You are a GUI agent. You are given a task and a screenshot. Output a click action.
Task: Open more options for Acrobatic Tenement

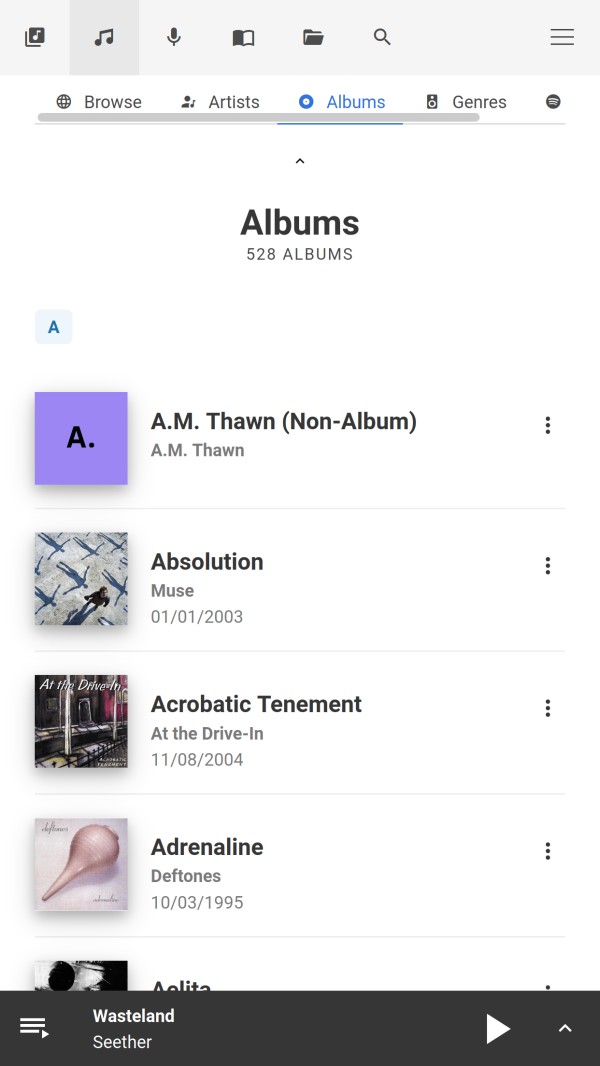[547, 708]
